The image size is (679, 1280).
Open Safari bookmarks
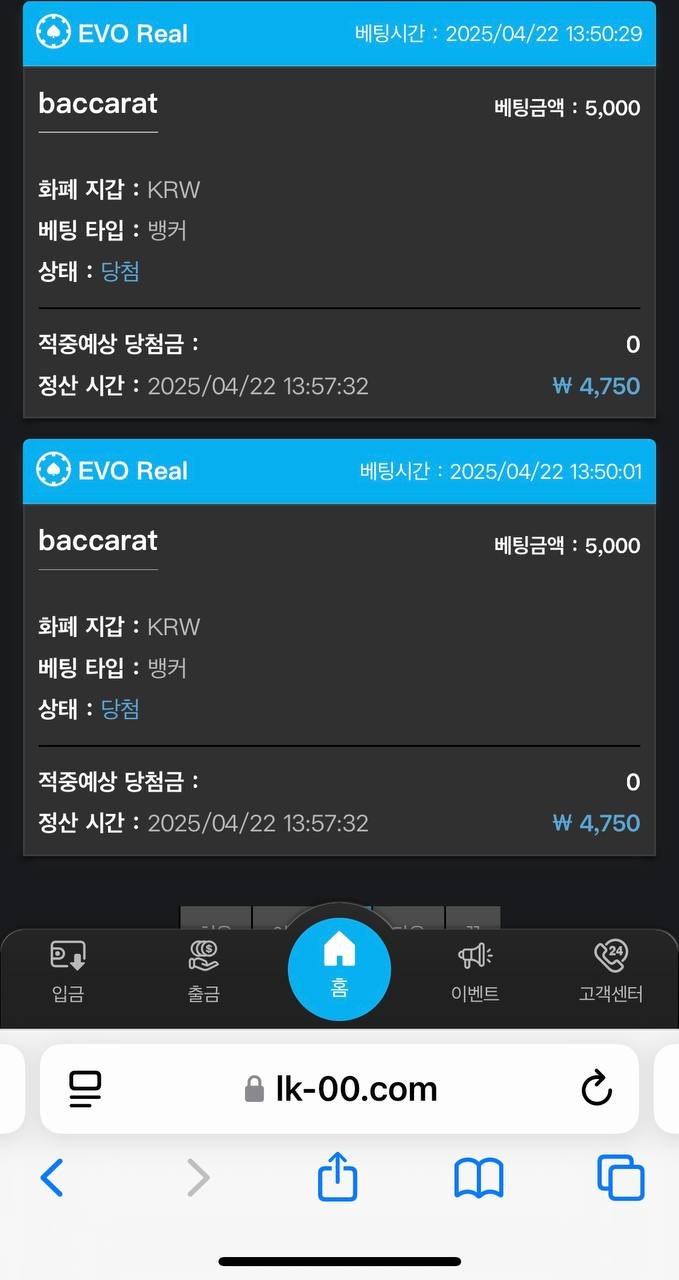(478, 1178)
